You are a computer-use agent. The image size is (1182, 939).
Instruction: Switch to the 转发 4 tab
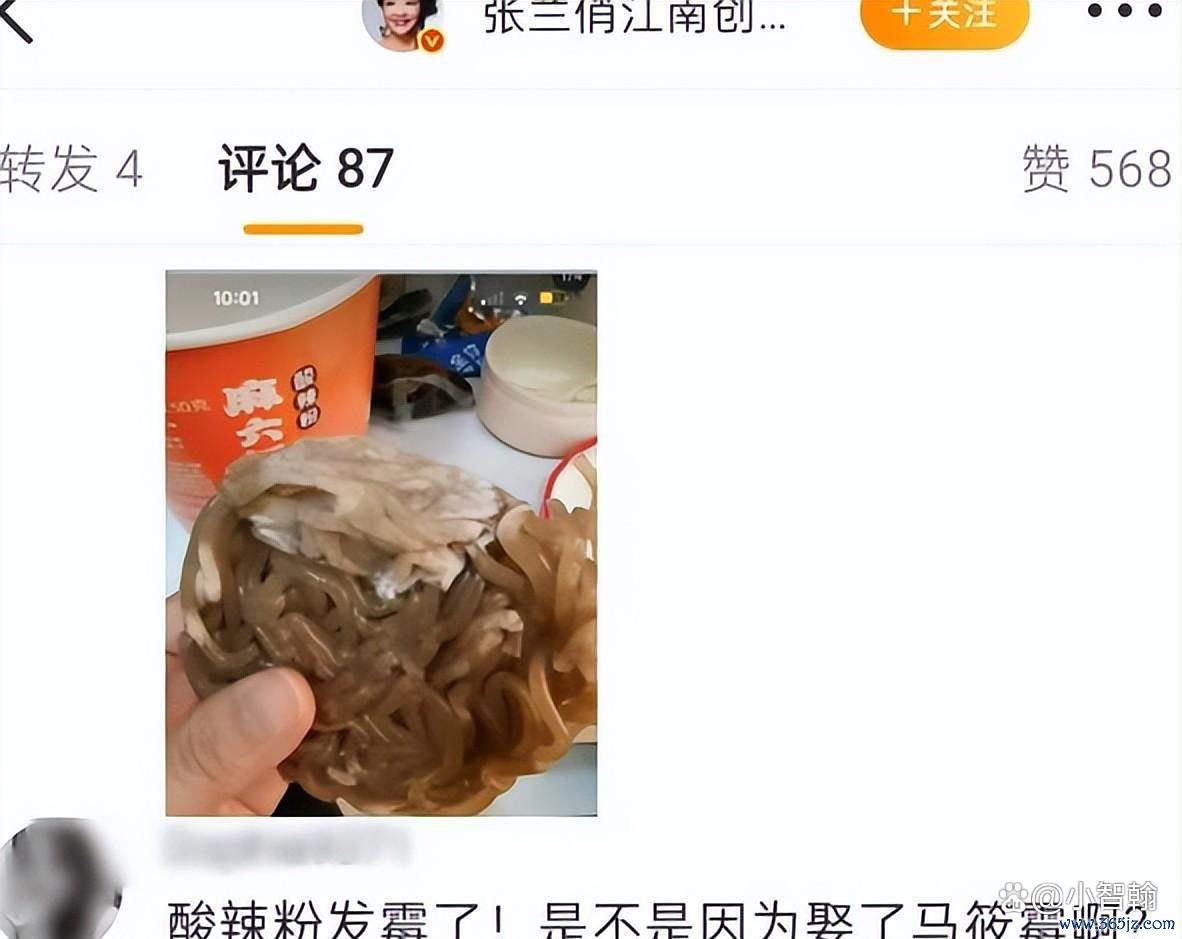pyautogui.click(x=70, y=168)
